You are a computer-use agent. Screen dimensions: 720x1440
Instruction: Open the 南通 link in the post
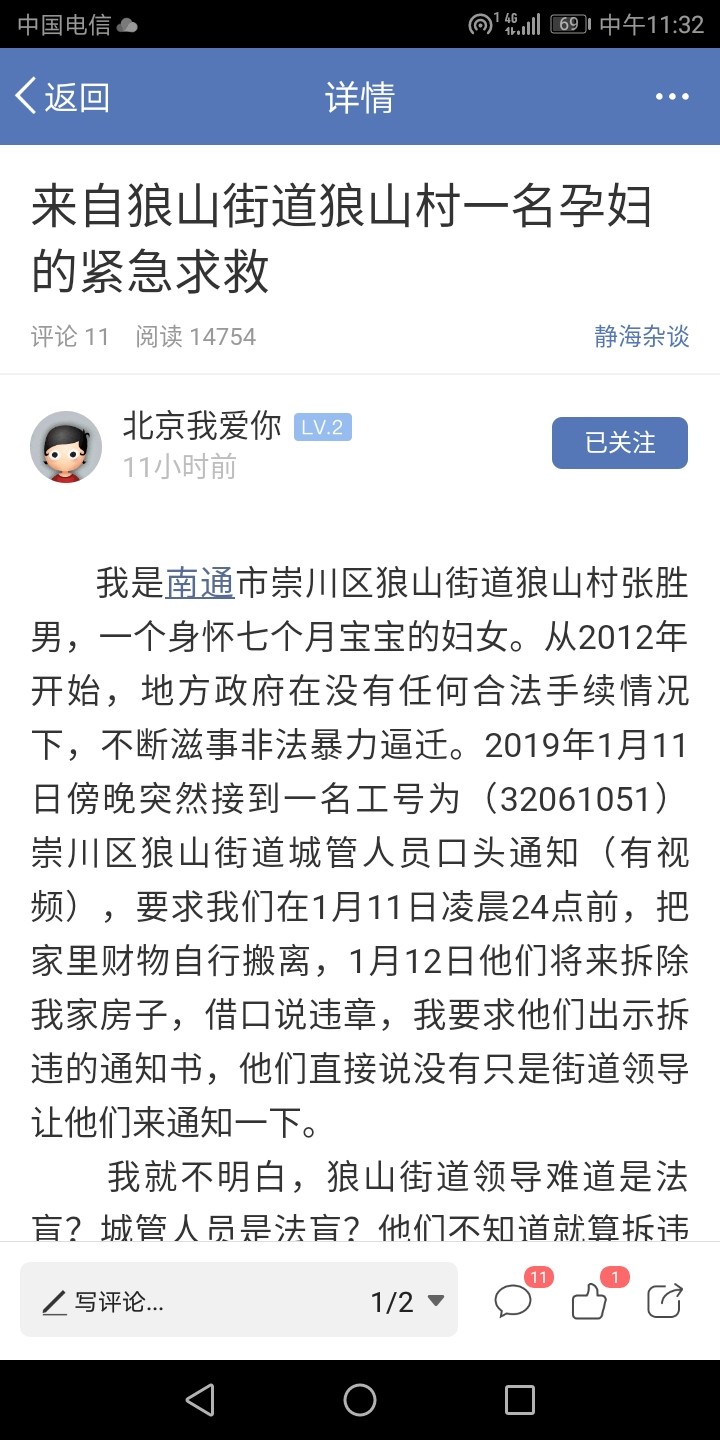pyautogui.click(x=199, y=583)
